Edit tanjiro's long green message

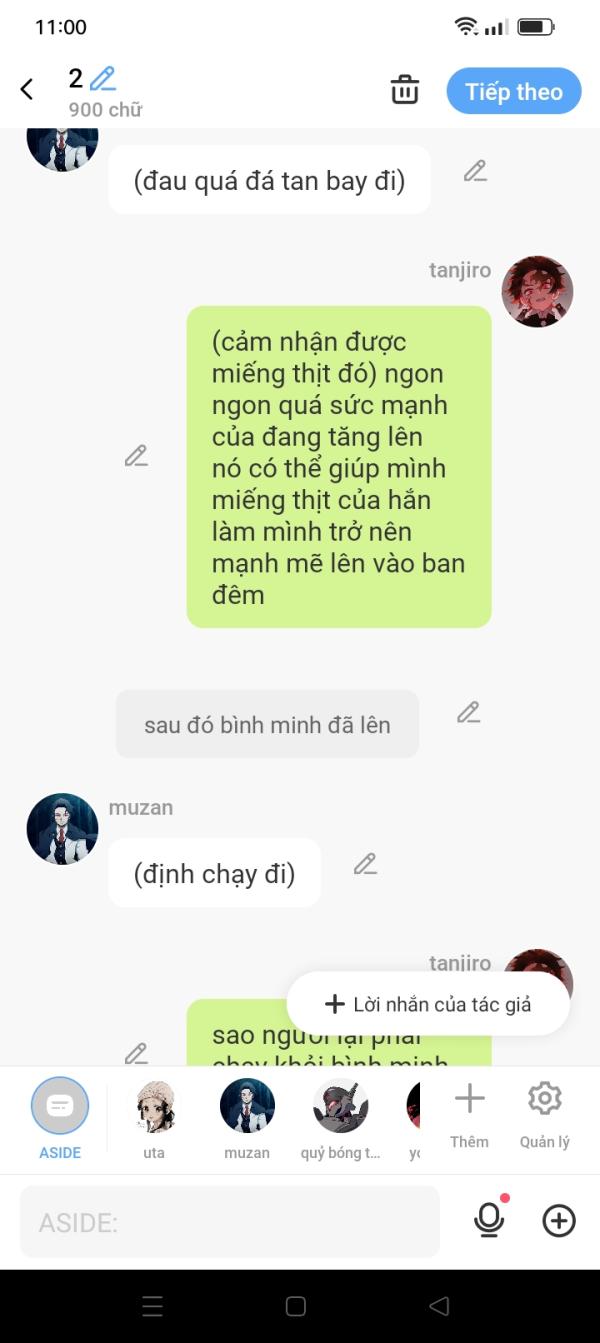click(x=136, y=456)
